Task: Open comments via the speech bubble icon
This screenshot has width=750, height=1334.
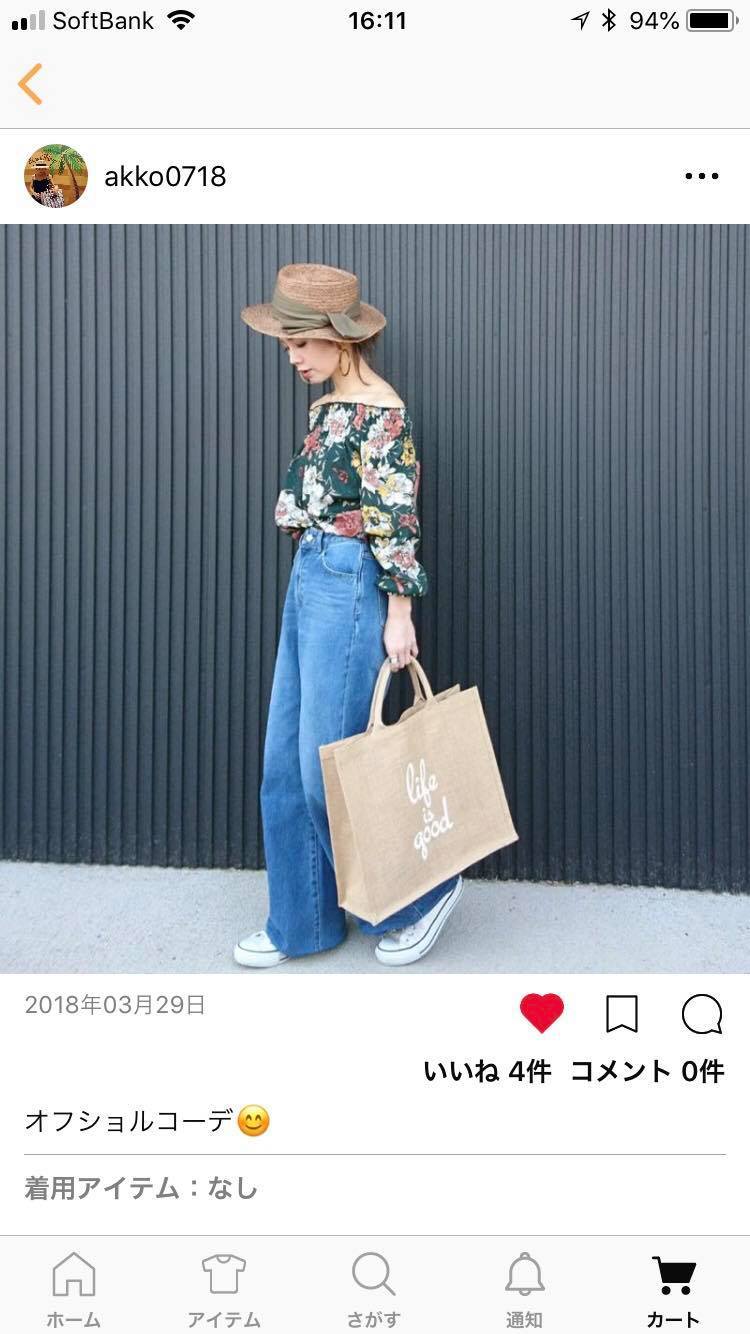Action: [702, 1013]
